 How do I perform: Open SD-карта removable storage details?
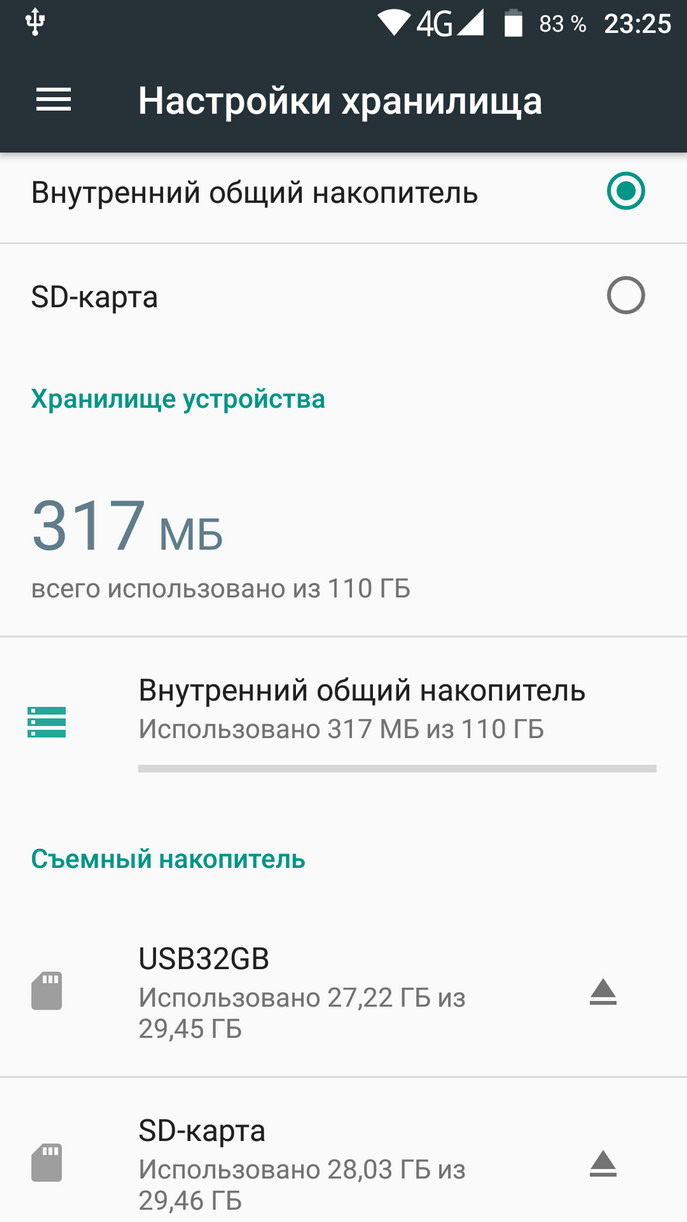pos(300,1164)
